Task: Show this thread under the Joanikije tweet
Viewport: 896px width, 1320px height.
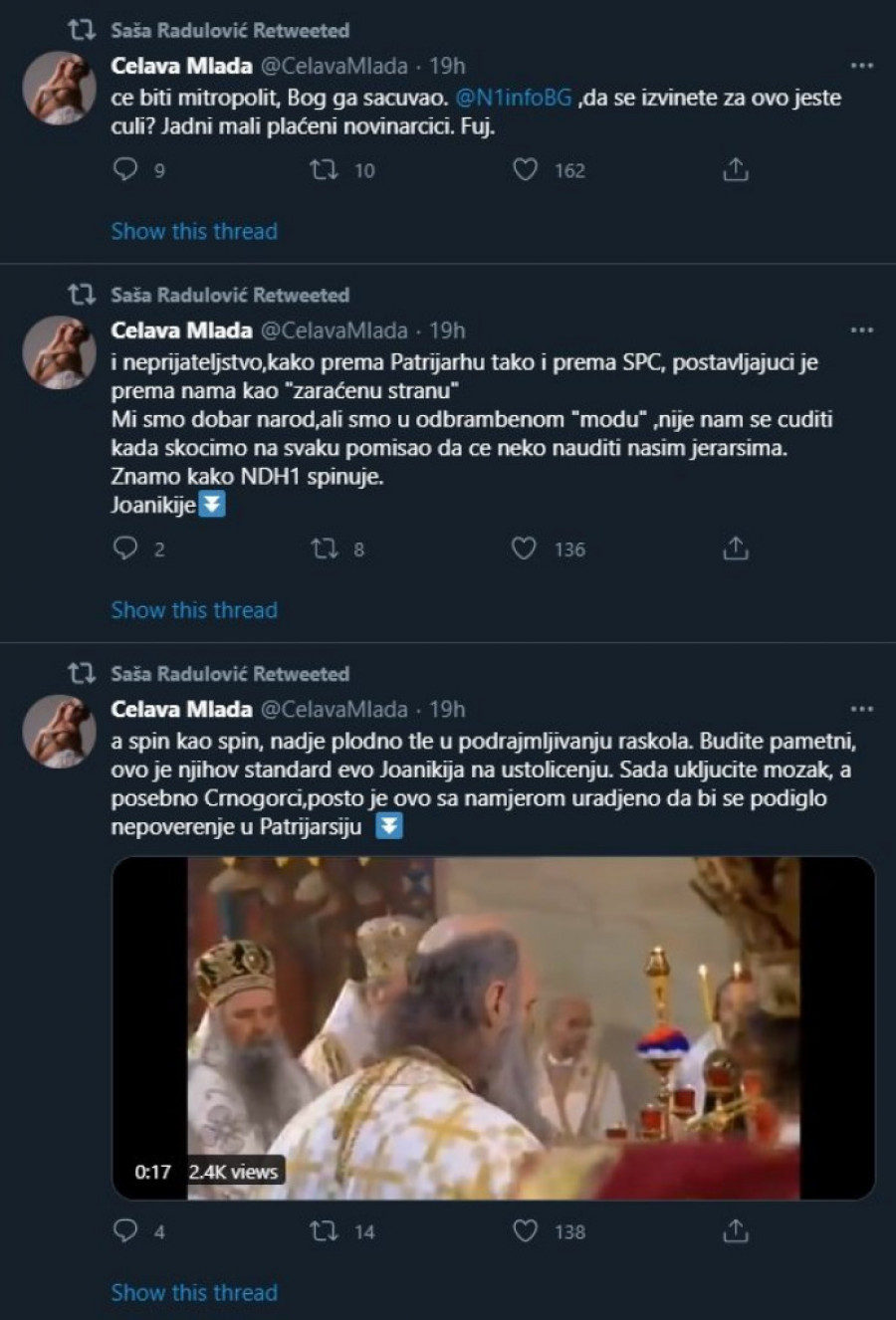Action: [x=194, y=609]
